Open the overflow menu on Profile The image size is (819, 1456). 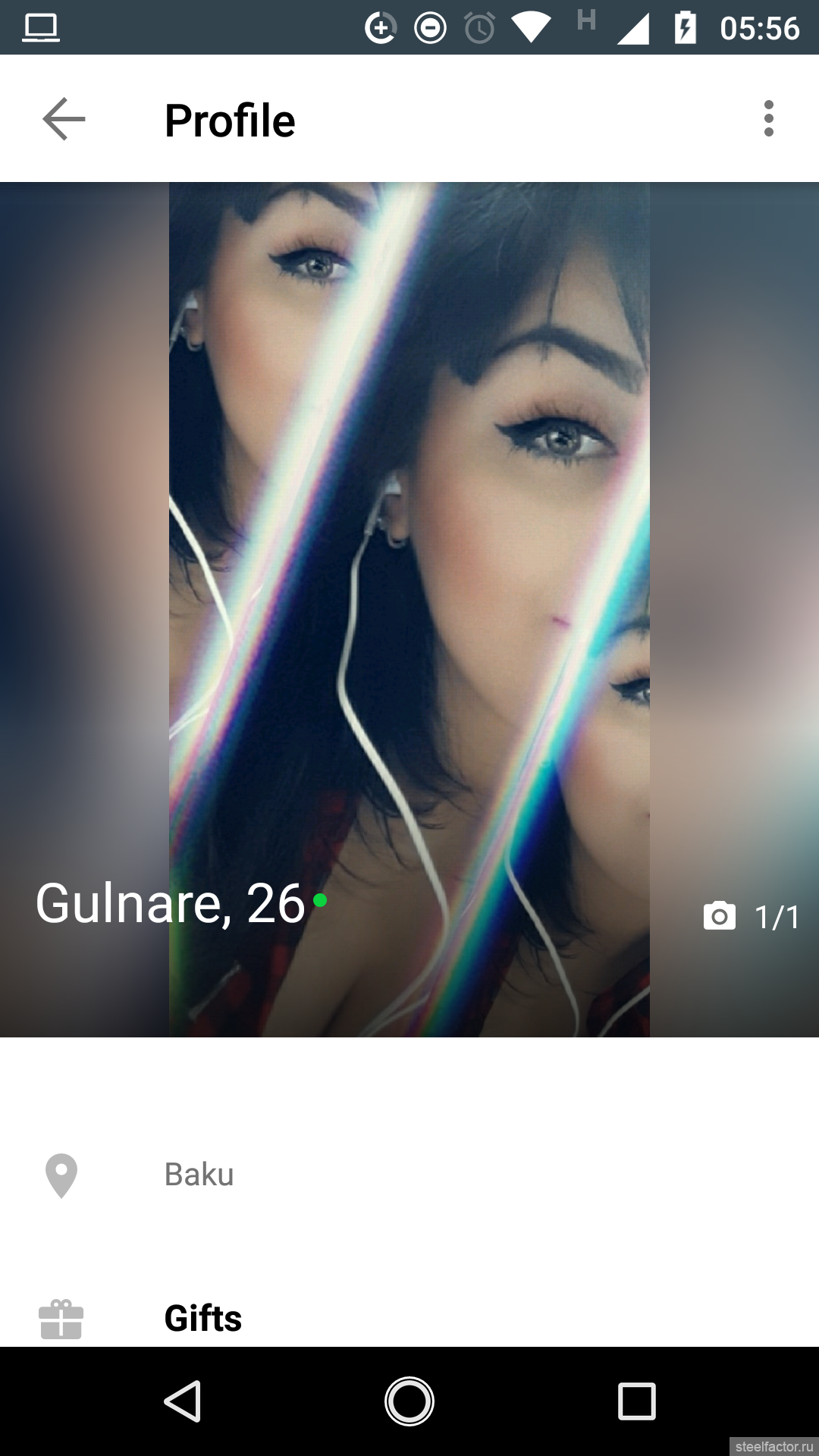pos(768,119)
